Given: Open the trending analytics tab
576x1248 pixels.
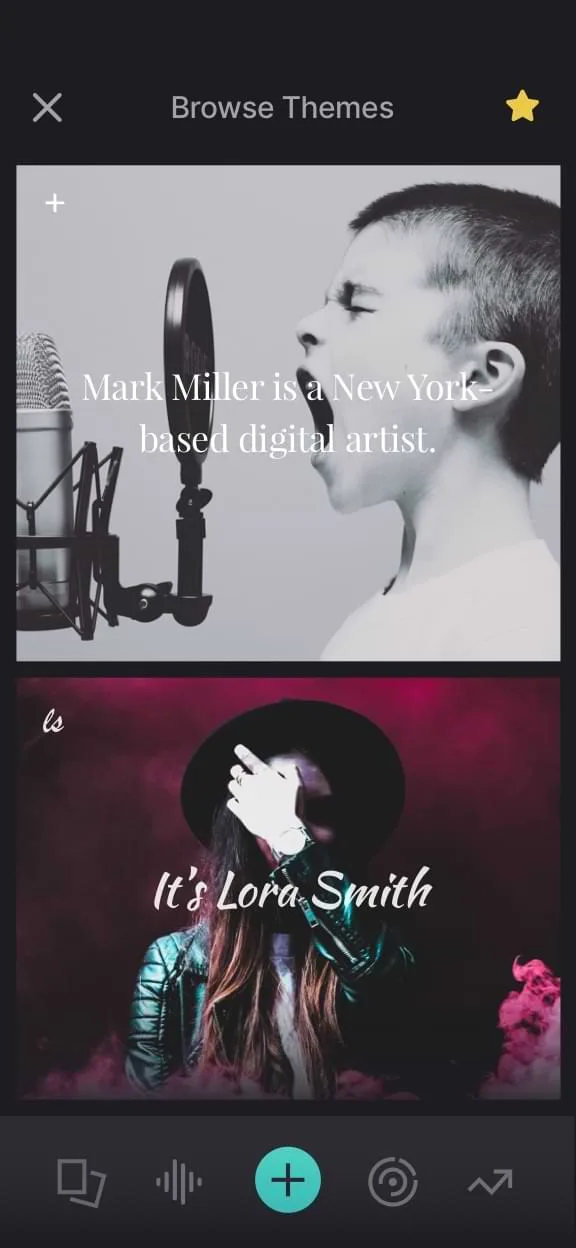Looking at the screenshot, I should (490, 1183).
